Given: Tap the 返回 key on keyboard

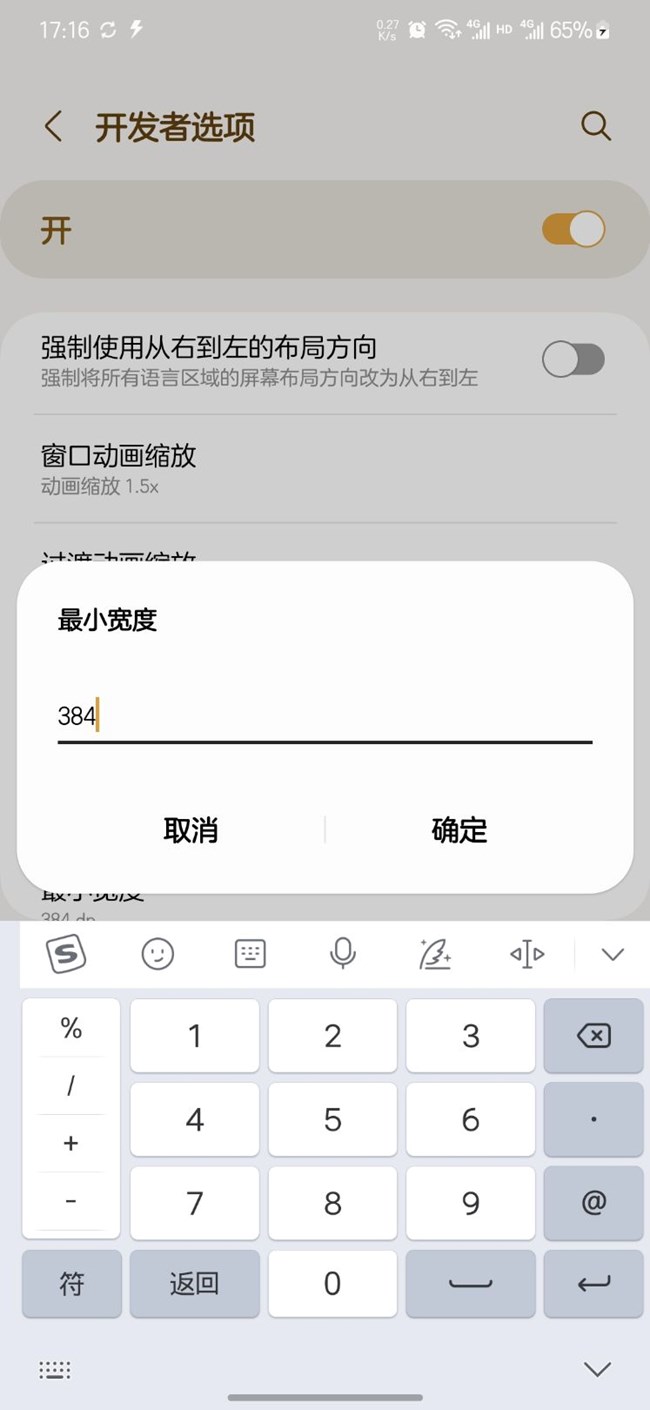Looking at the screenshot, I should (x=194, y=1283).
